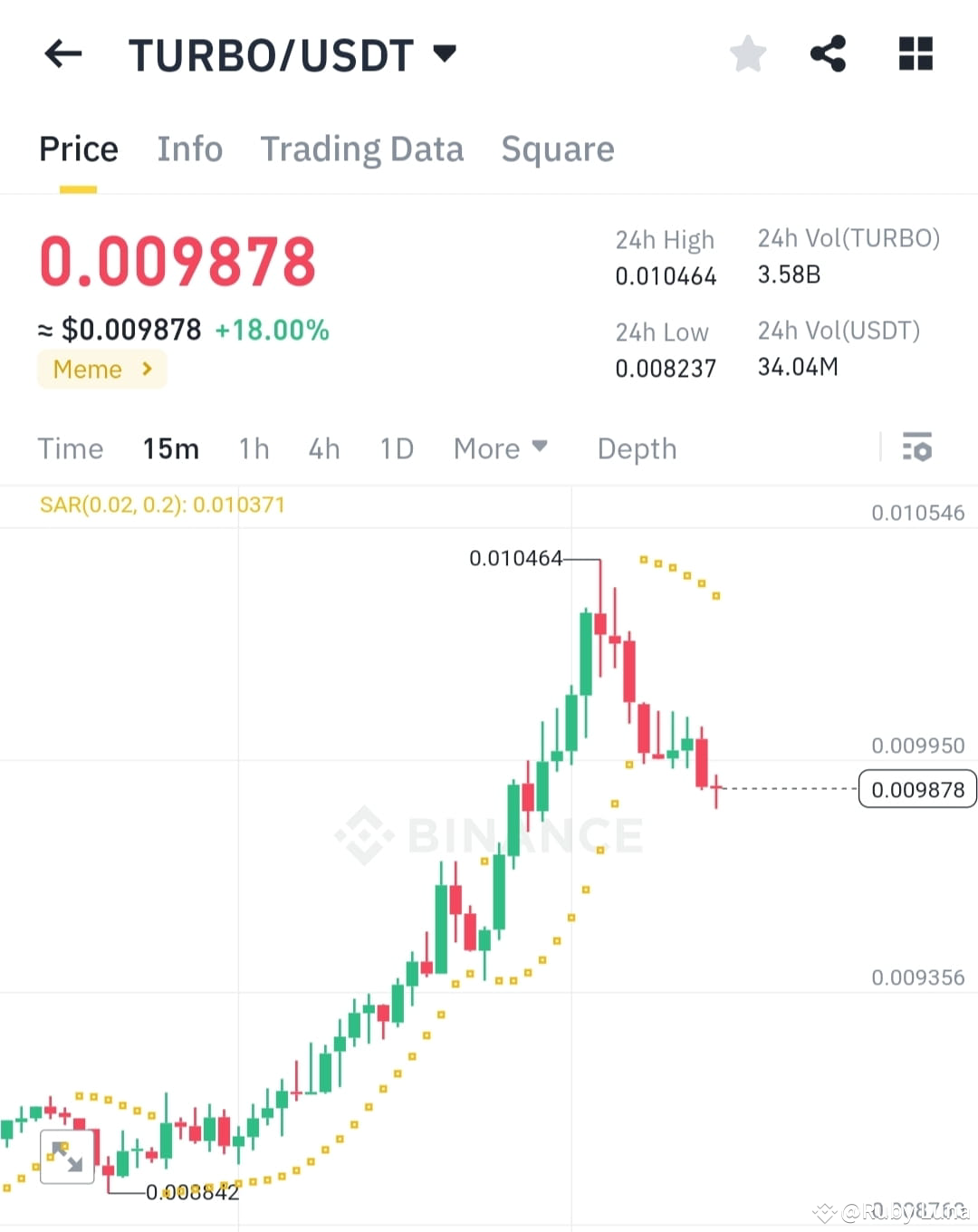Select the 4h timeframe
Screen dimensions: 978x1232
[x=324, y=448]
